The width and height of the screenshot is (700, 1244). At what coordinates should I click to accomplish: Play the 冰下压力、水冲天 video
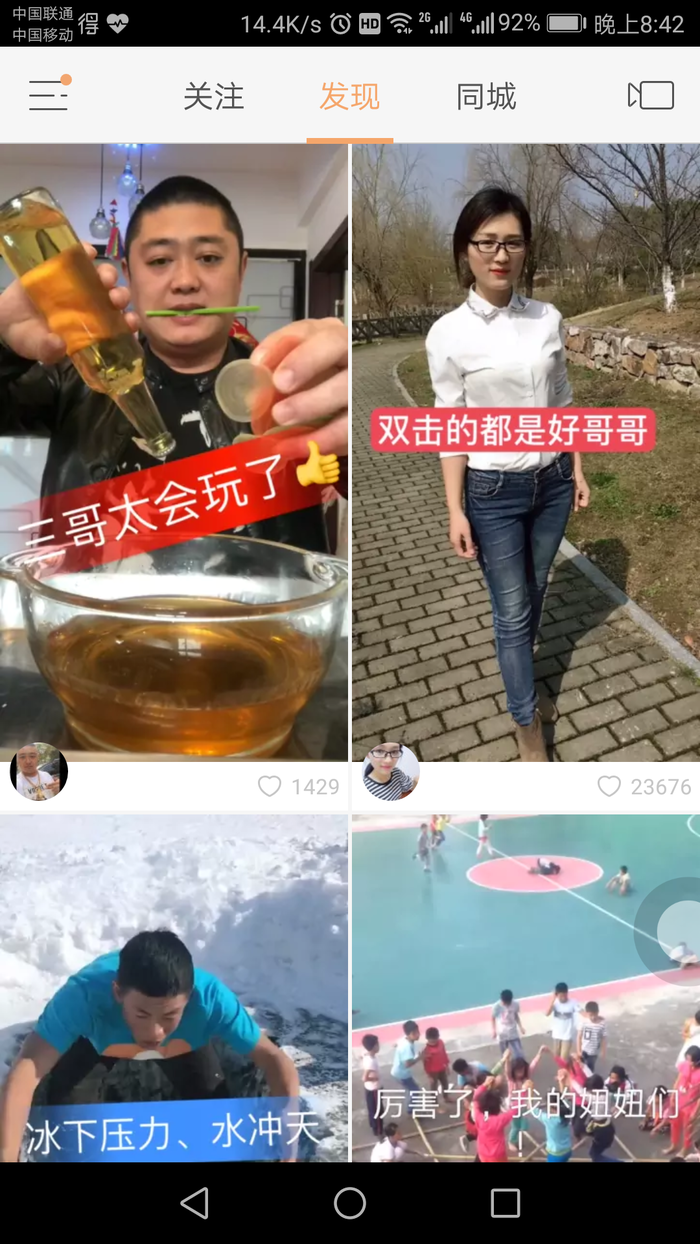pyautogui.click(x=174, y=988)
